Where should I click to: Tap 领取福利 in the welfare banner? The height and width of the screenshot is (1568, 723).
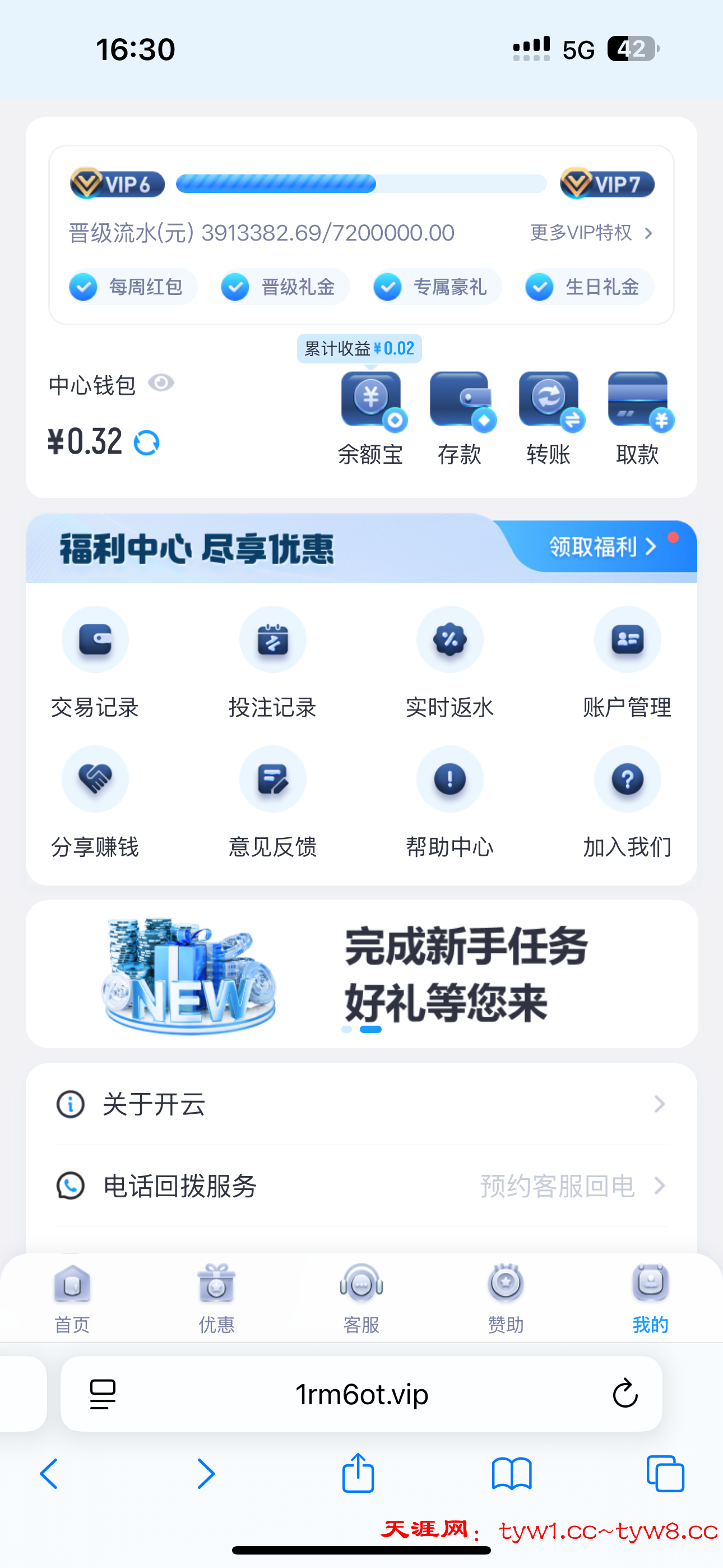point(602,547)
